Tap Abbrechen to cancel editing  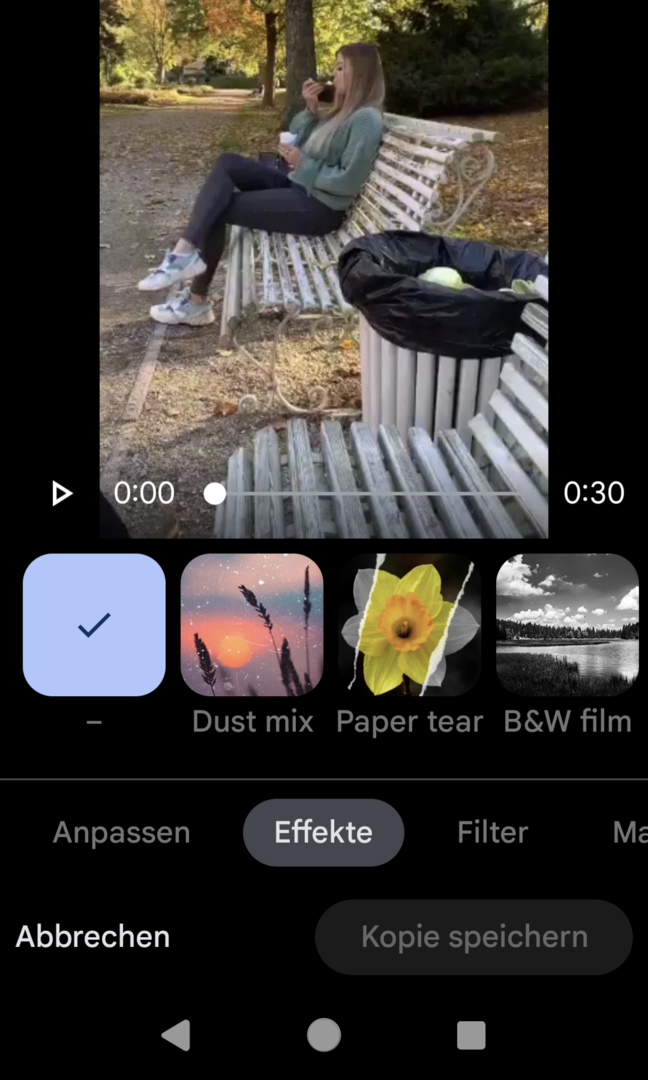coord(93,937)
